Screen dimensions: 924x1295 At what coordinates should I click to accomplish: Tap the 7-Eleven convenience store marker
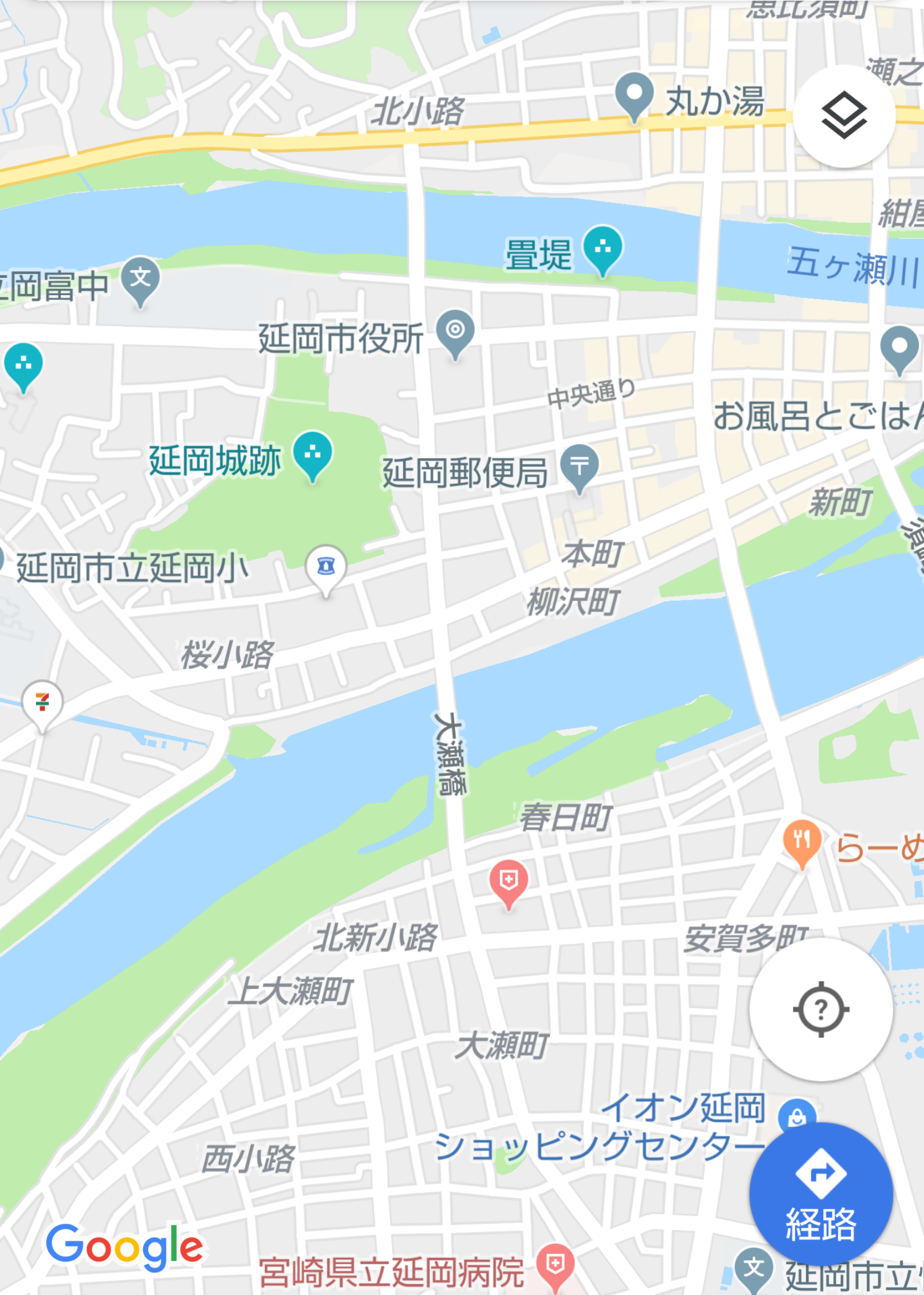pyautogui.click(x=42, y=702)
